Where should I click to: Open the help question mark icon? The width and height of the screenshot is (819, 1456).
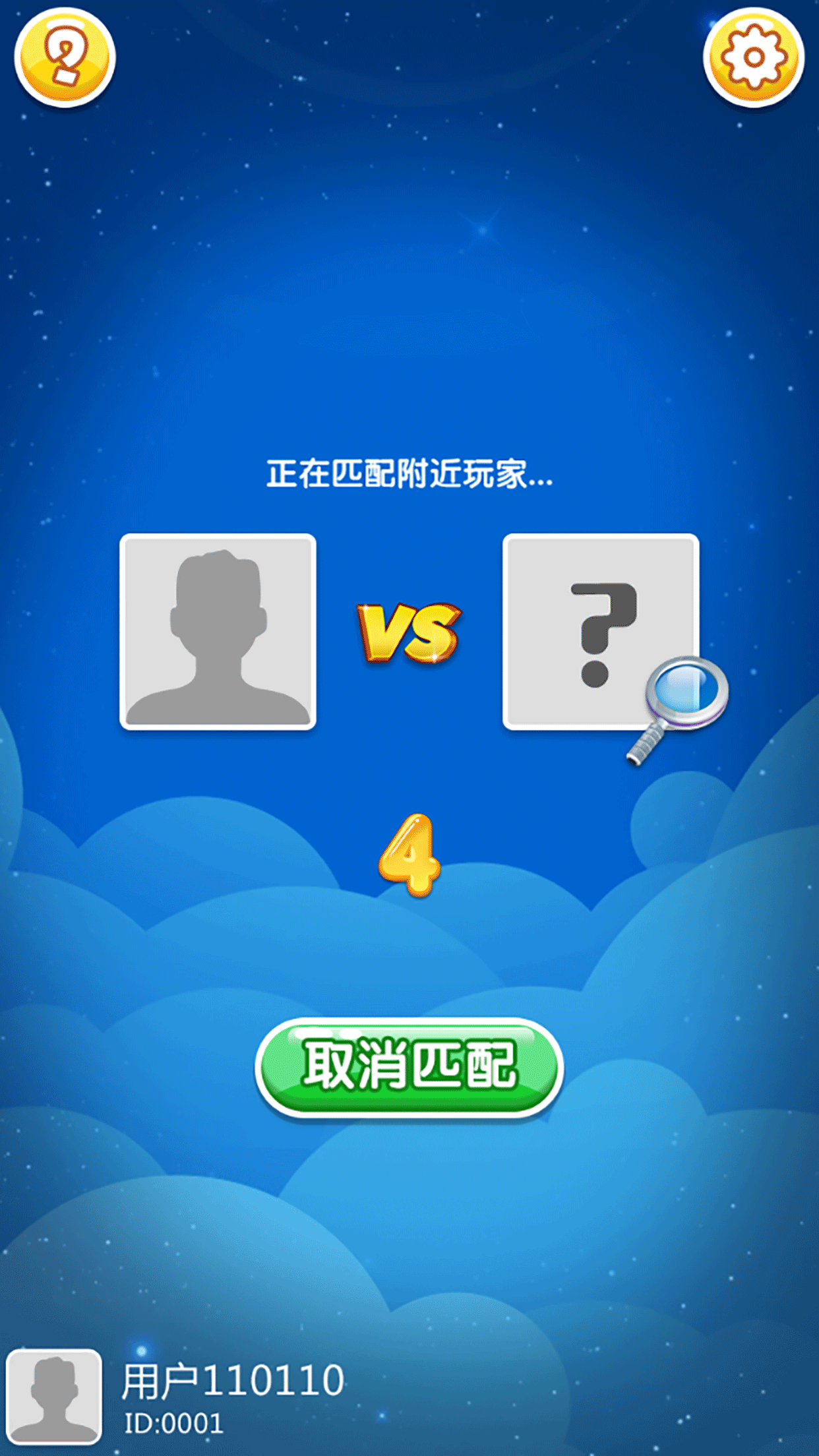[x=65, y=57]
